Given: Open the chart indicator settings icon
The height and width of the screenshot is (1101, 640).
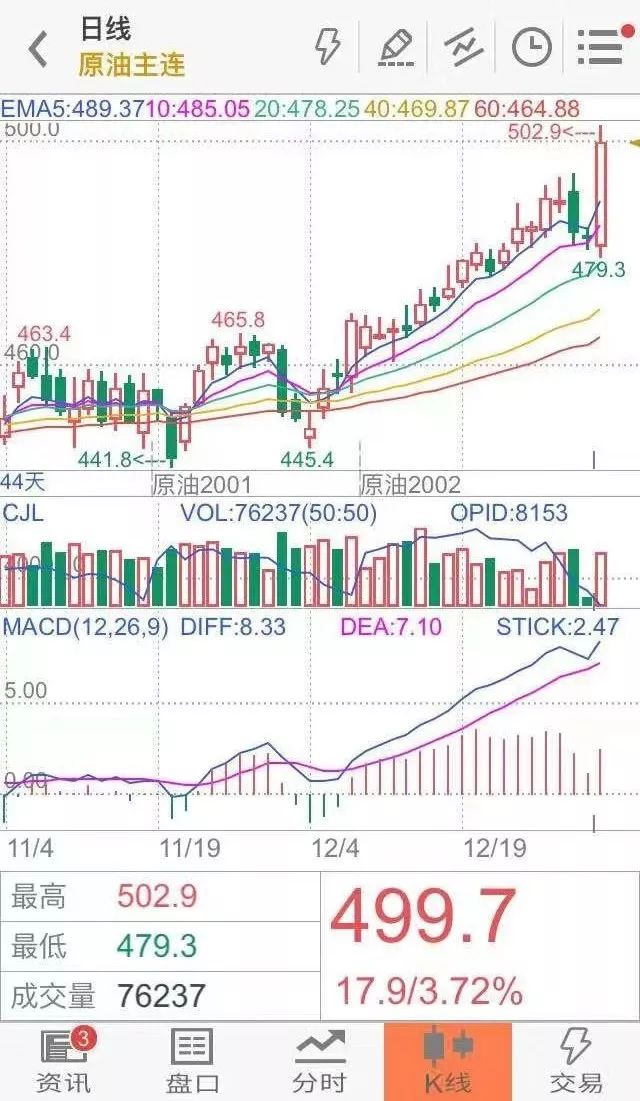Looking at the screenshot, I should (x=464, y=48).
